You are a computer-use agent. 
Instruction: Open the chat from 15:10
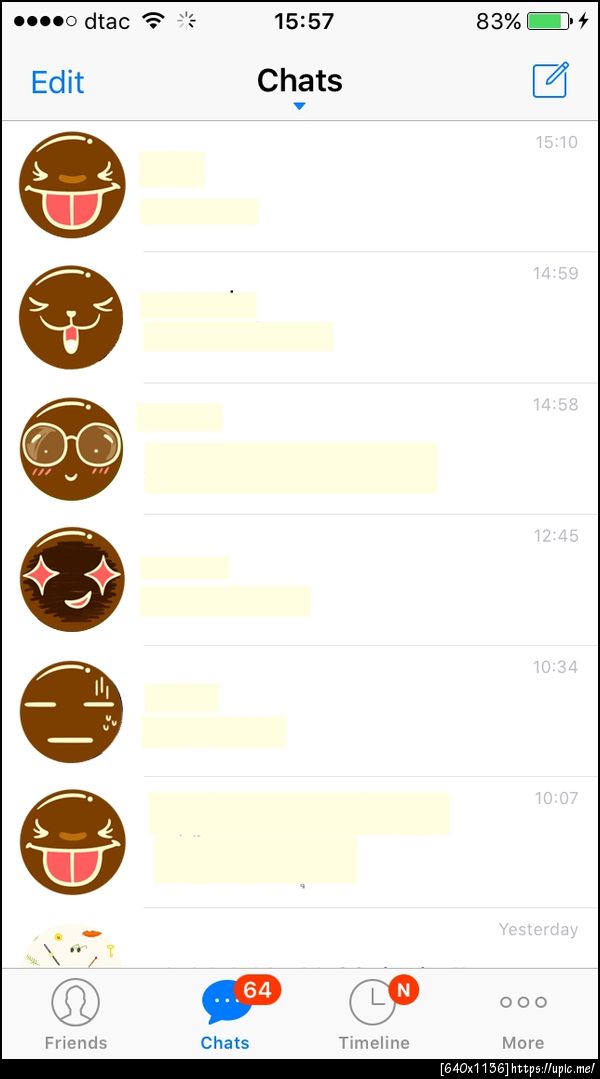300,186
